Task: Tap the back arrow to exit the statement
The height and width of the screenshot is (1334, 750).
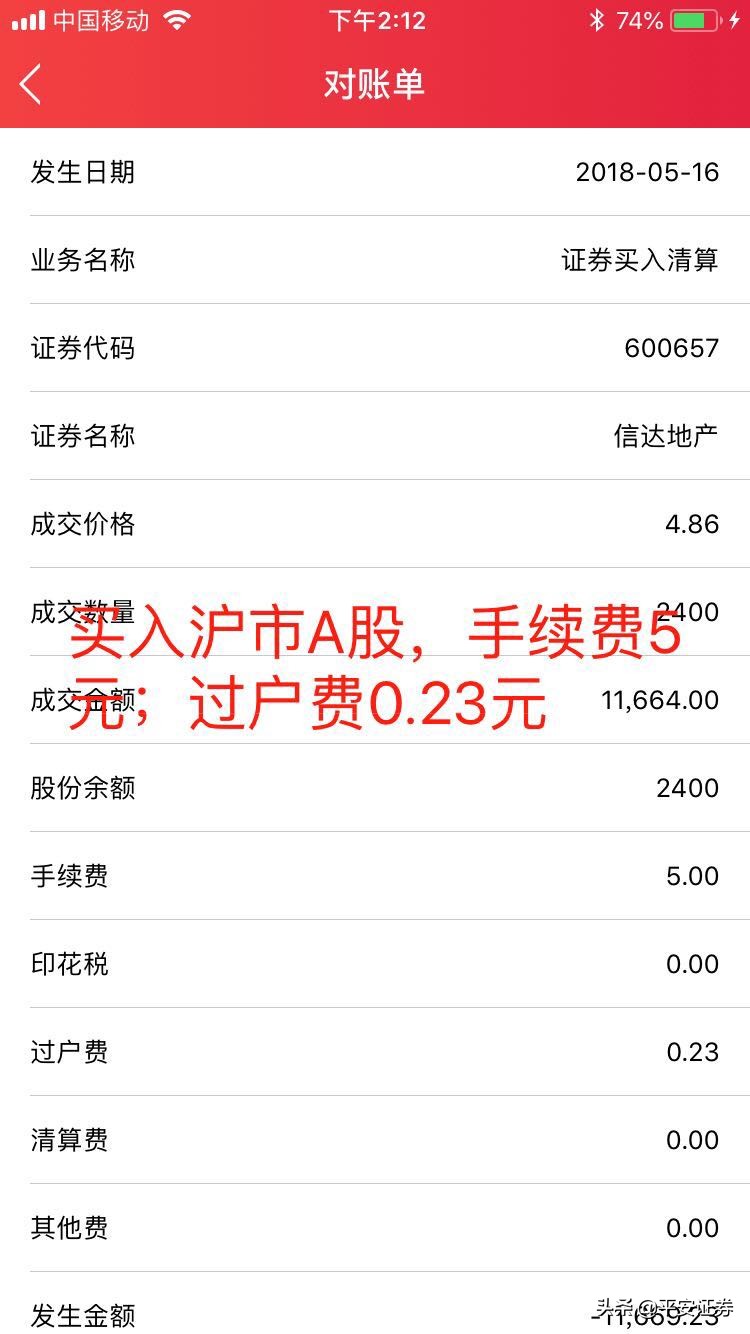Action: (x=31, y=85)
